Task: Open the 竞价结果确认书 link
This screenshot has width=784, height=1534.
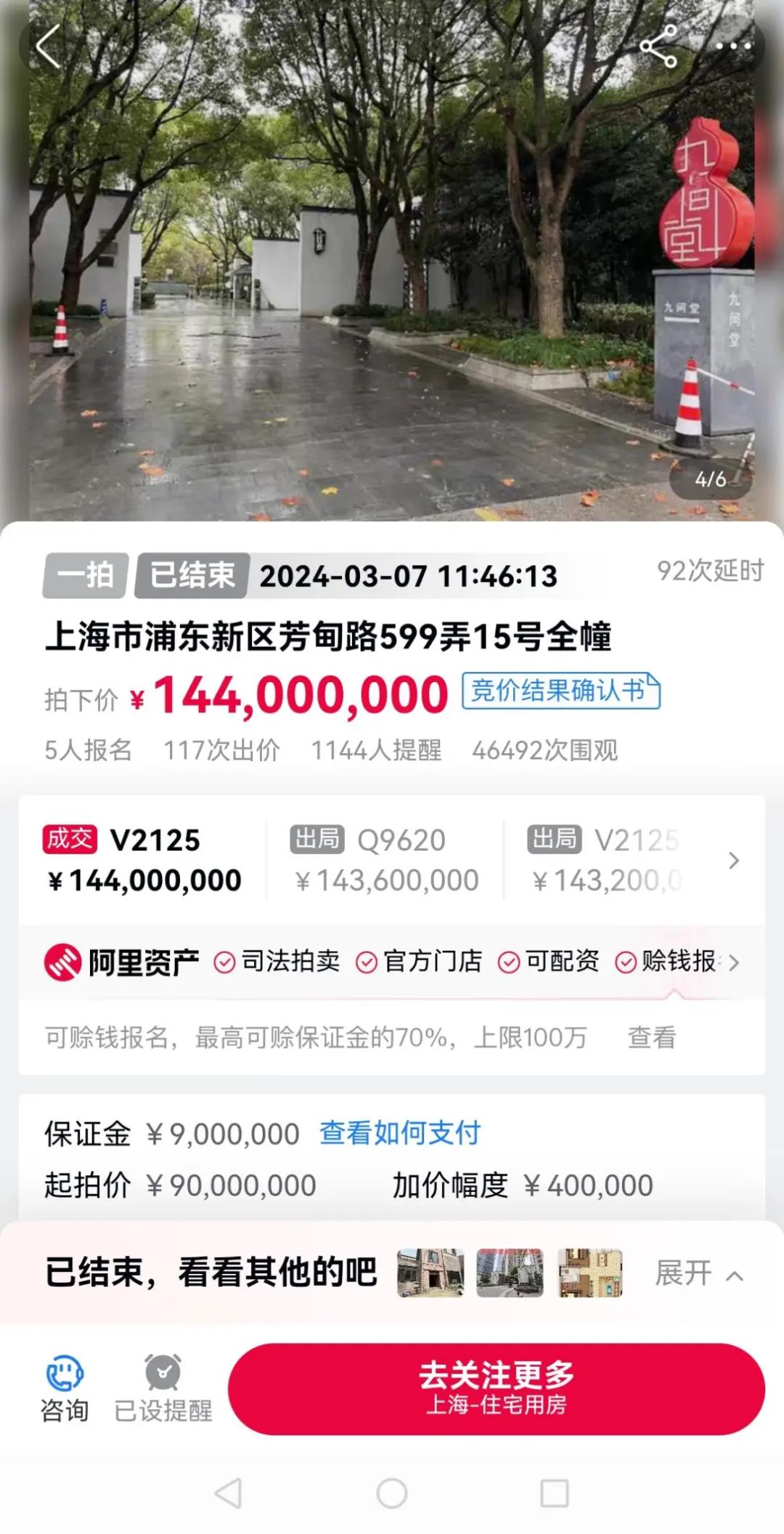Action: coord(560,691)
